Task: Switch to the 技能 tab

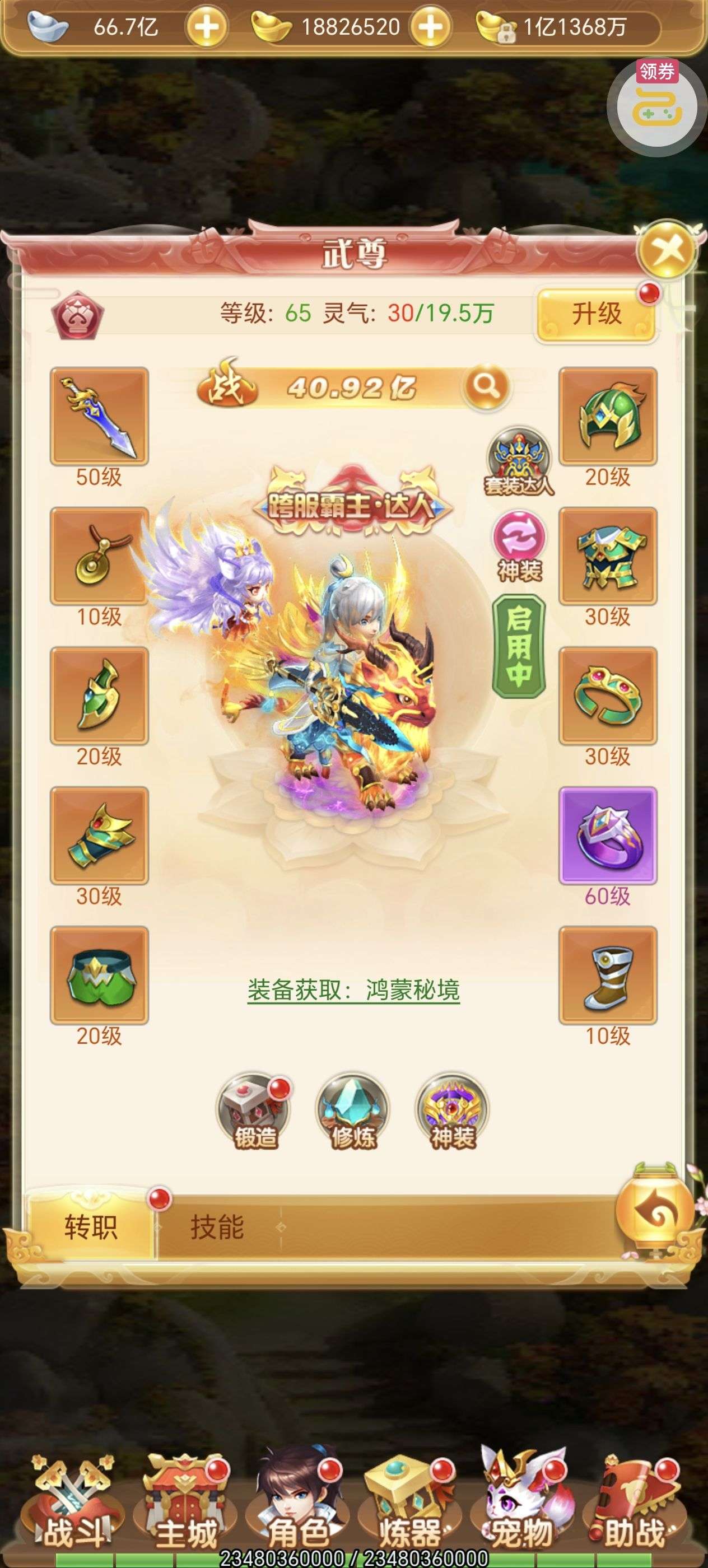Action: tap(217, 1226)
